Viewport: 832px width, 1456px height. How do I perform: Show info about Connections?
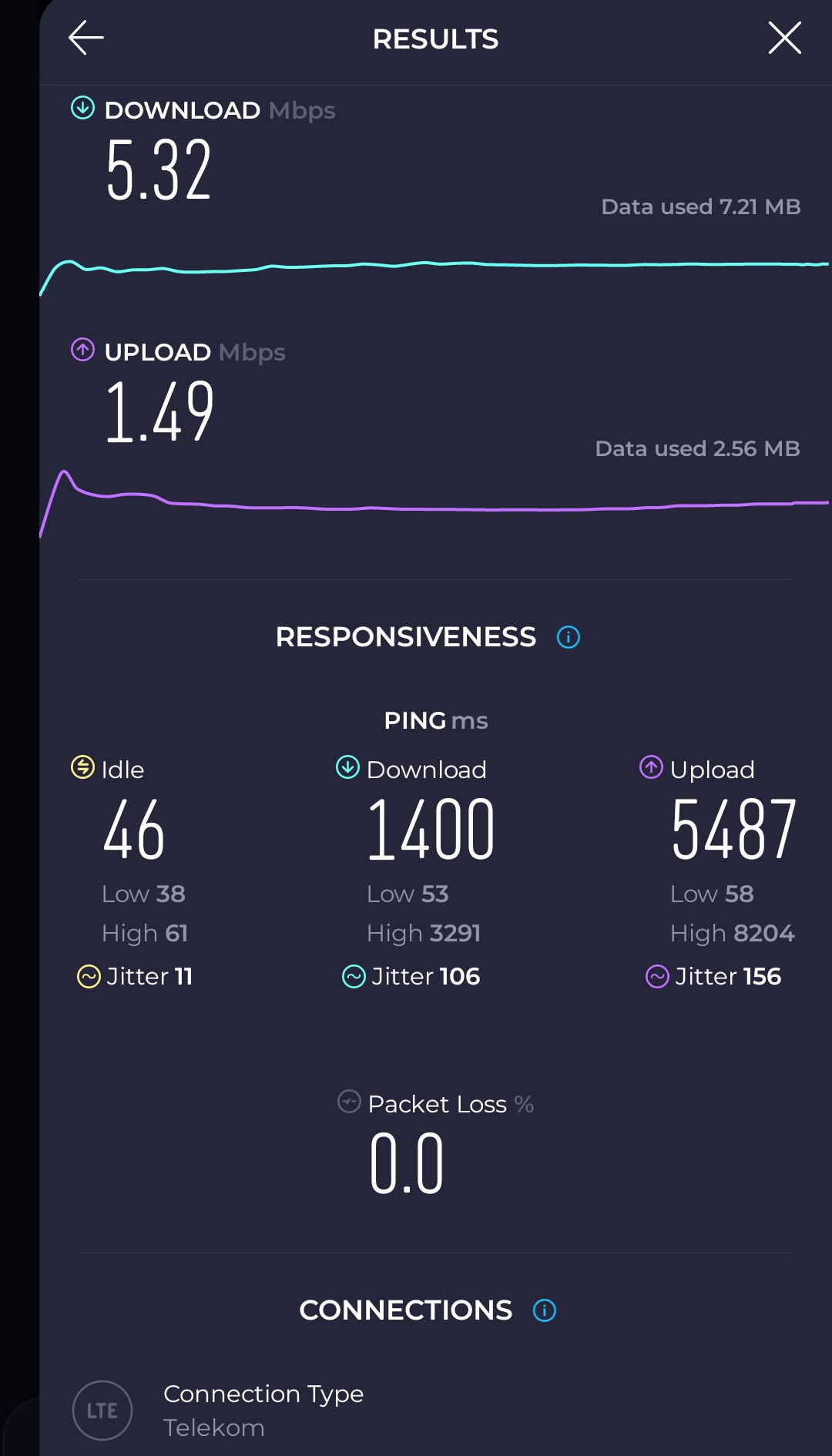pos(545,1310)
